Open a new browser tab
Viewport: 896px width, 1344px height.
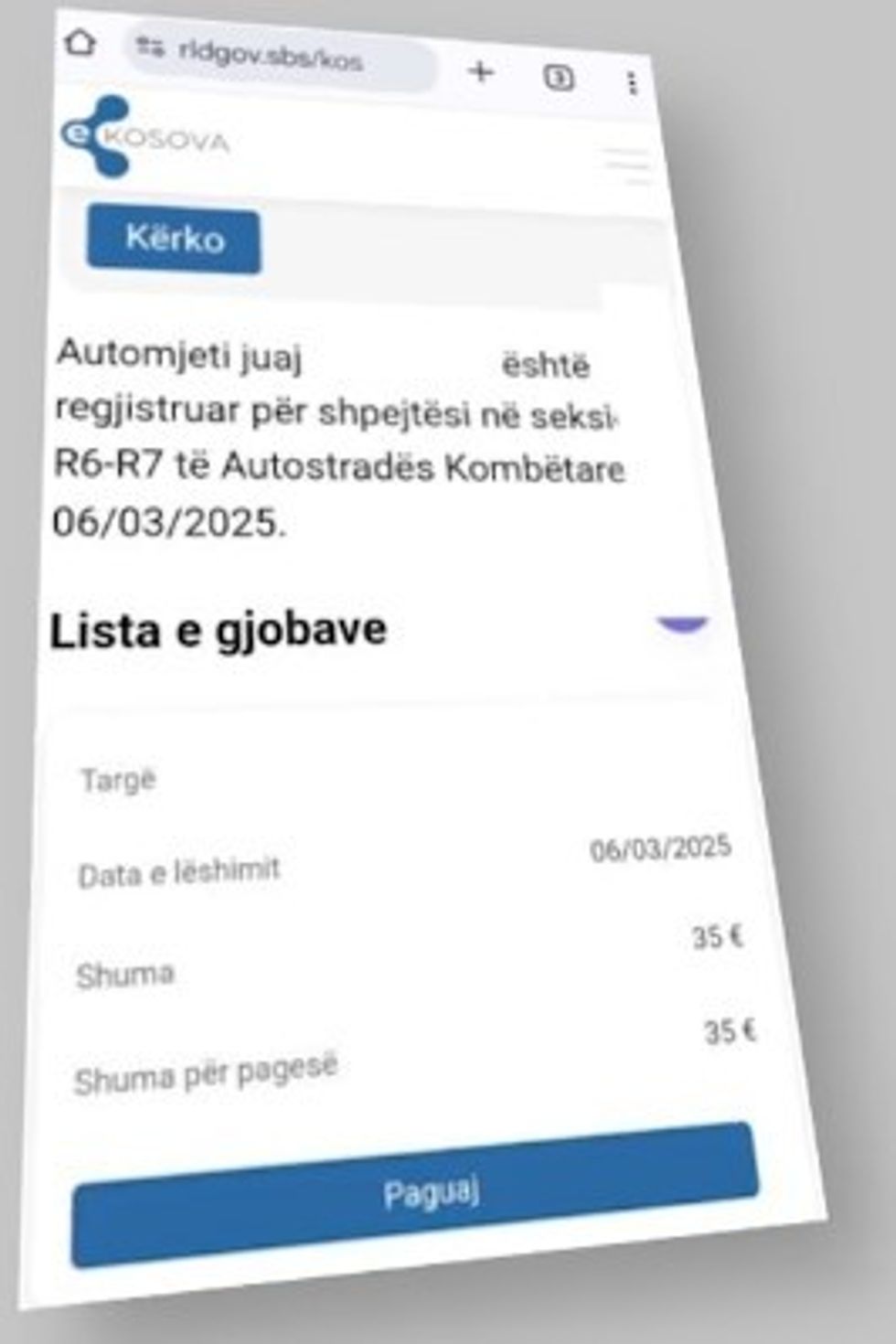point(481,71)
